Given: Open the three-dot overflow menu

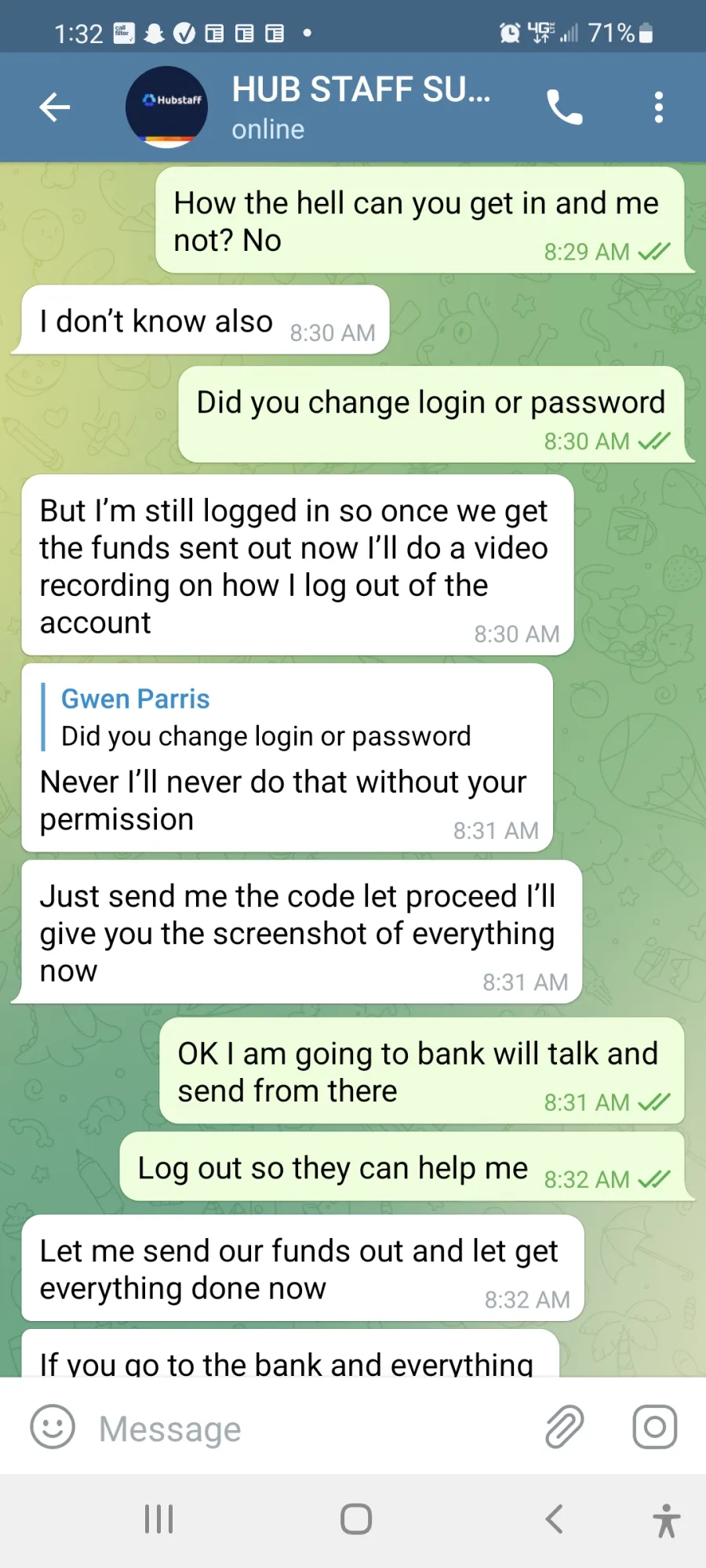Looking at the screenshot, I should click(659, 107).
